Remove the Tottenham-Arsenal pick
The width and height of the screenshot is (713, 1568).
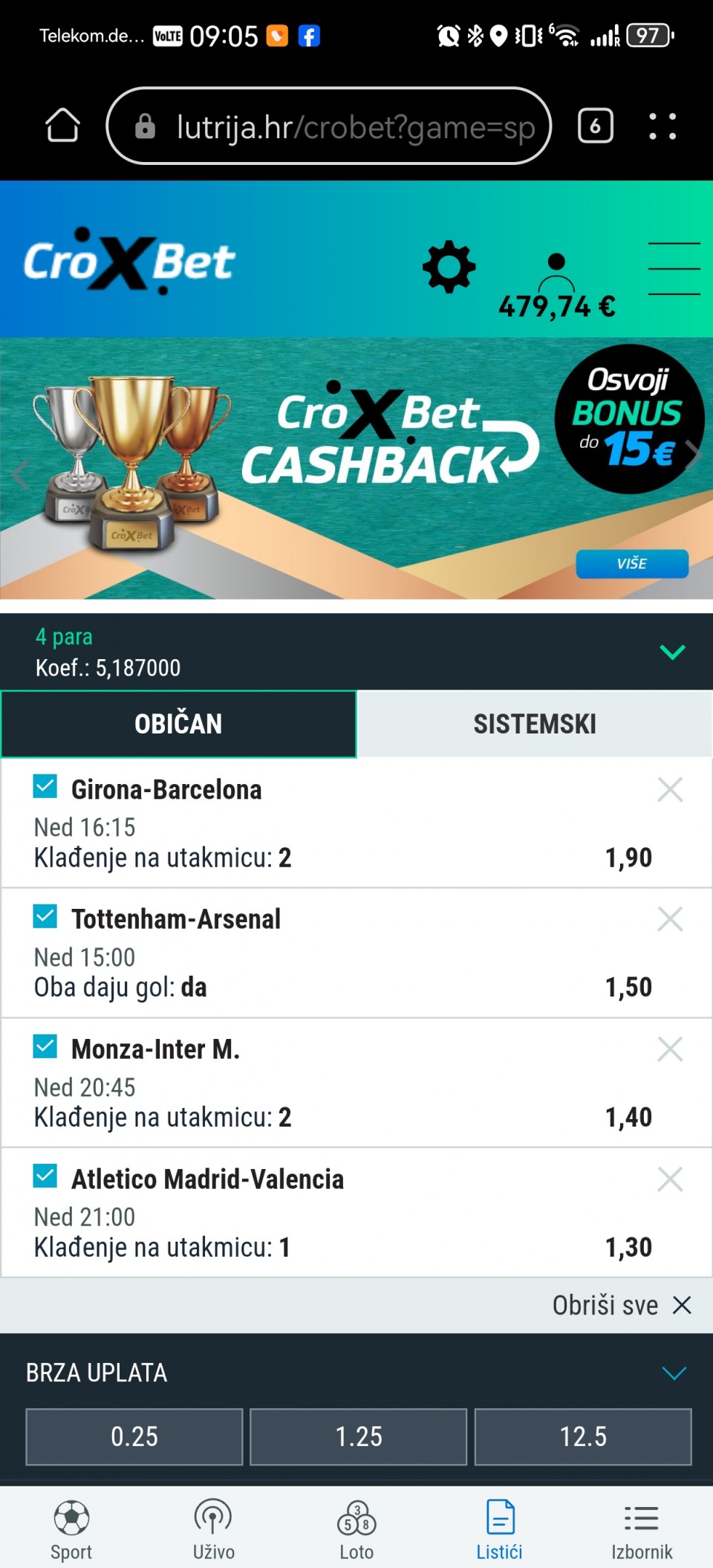670,919
